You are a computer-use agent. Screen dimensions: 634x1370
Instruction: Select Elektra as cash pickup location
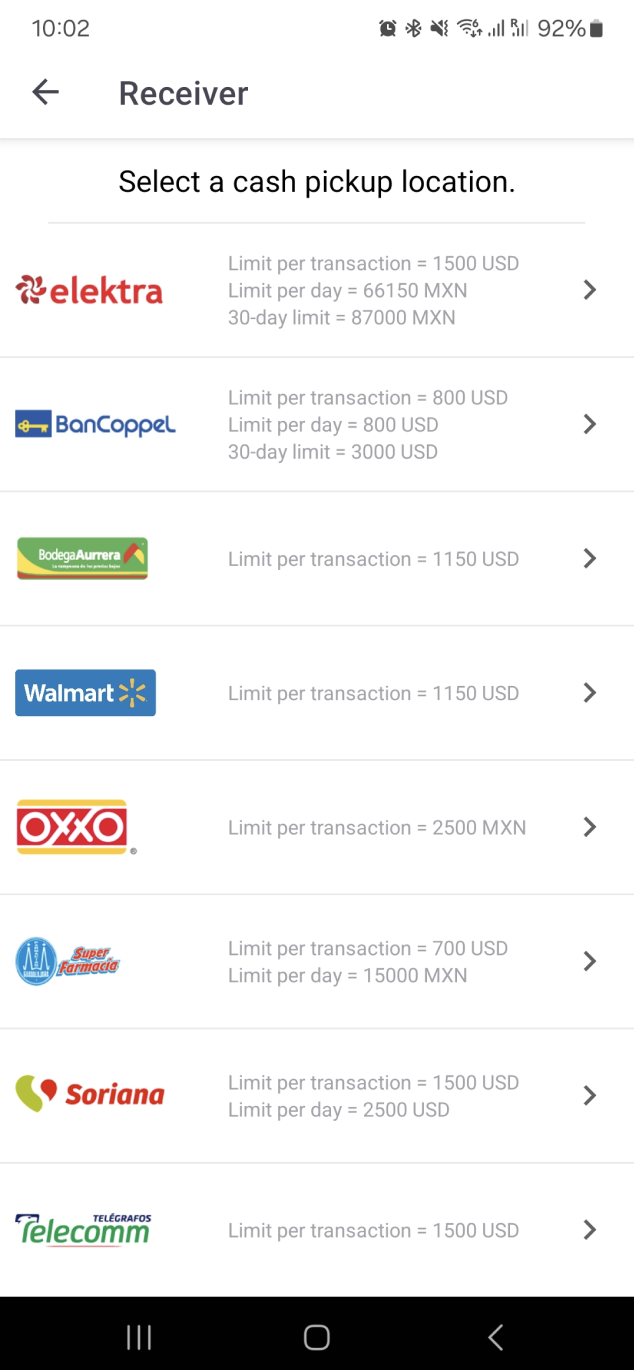[316, 291]
